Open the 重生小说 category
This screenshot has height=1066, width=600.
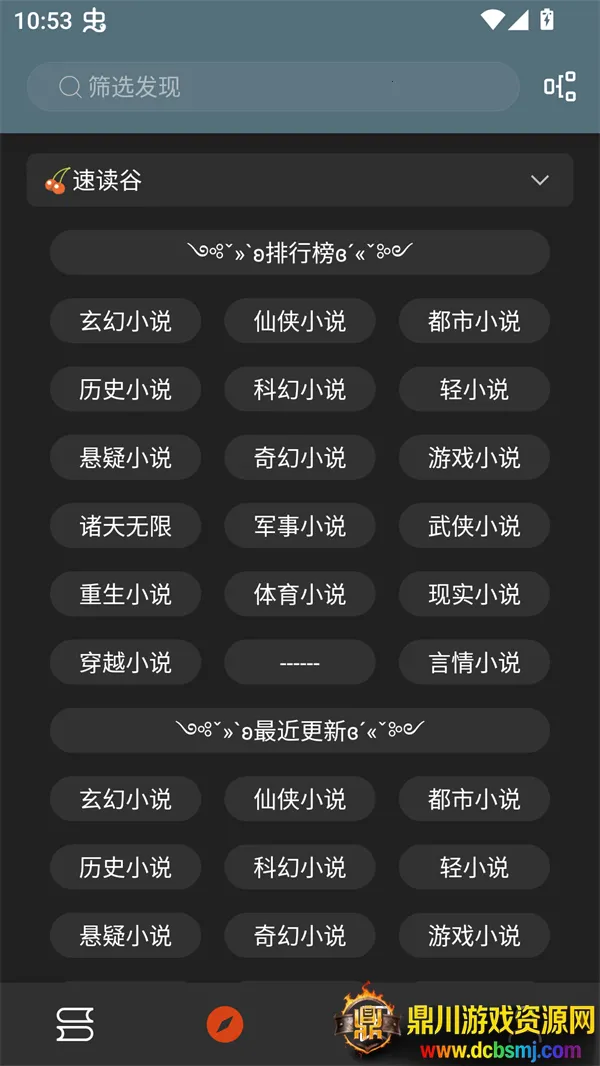pos(125,594)
